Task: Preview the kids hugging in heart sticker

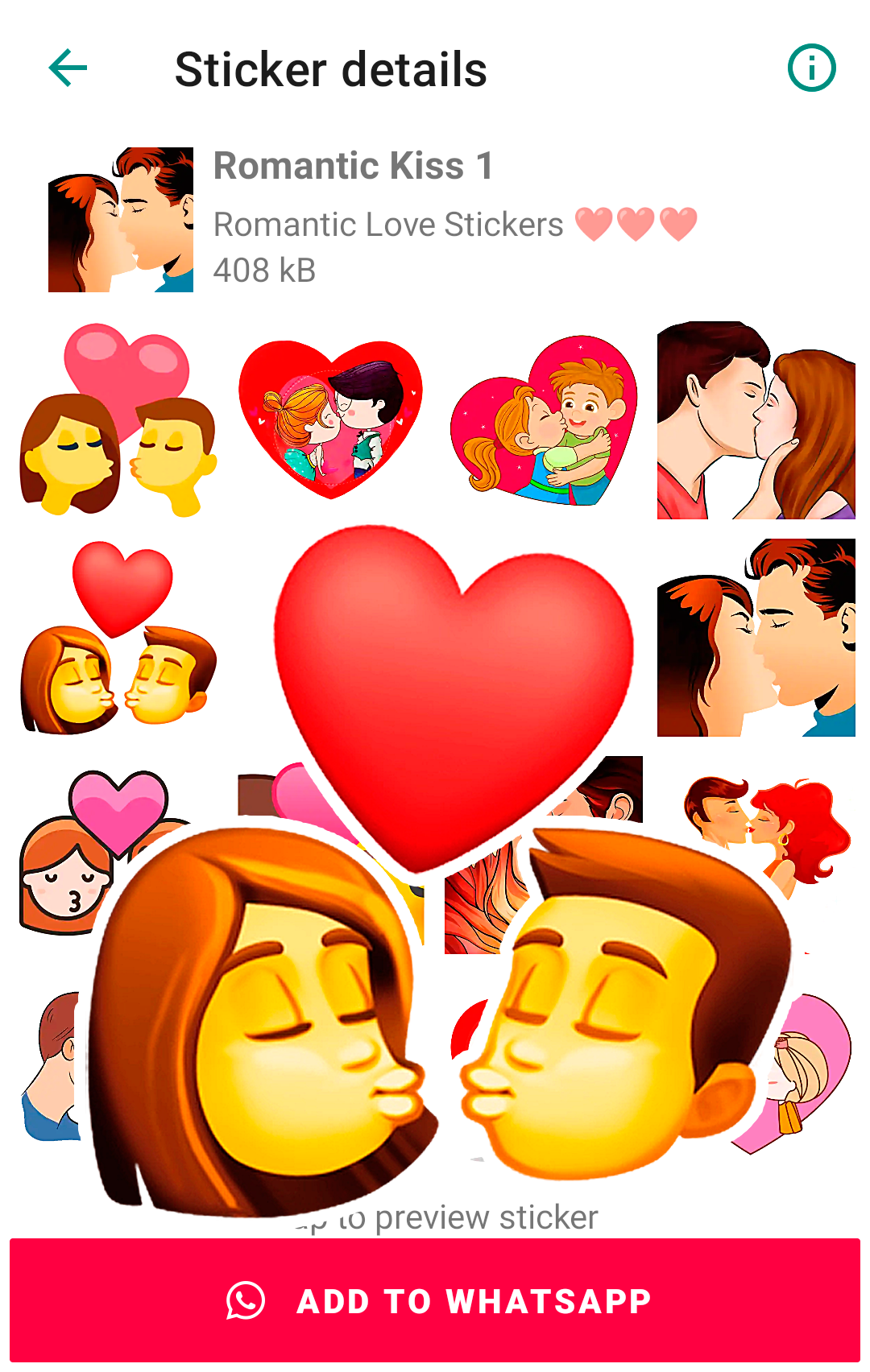Action: pos(544,420)
